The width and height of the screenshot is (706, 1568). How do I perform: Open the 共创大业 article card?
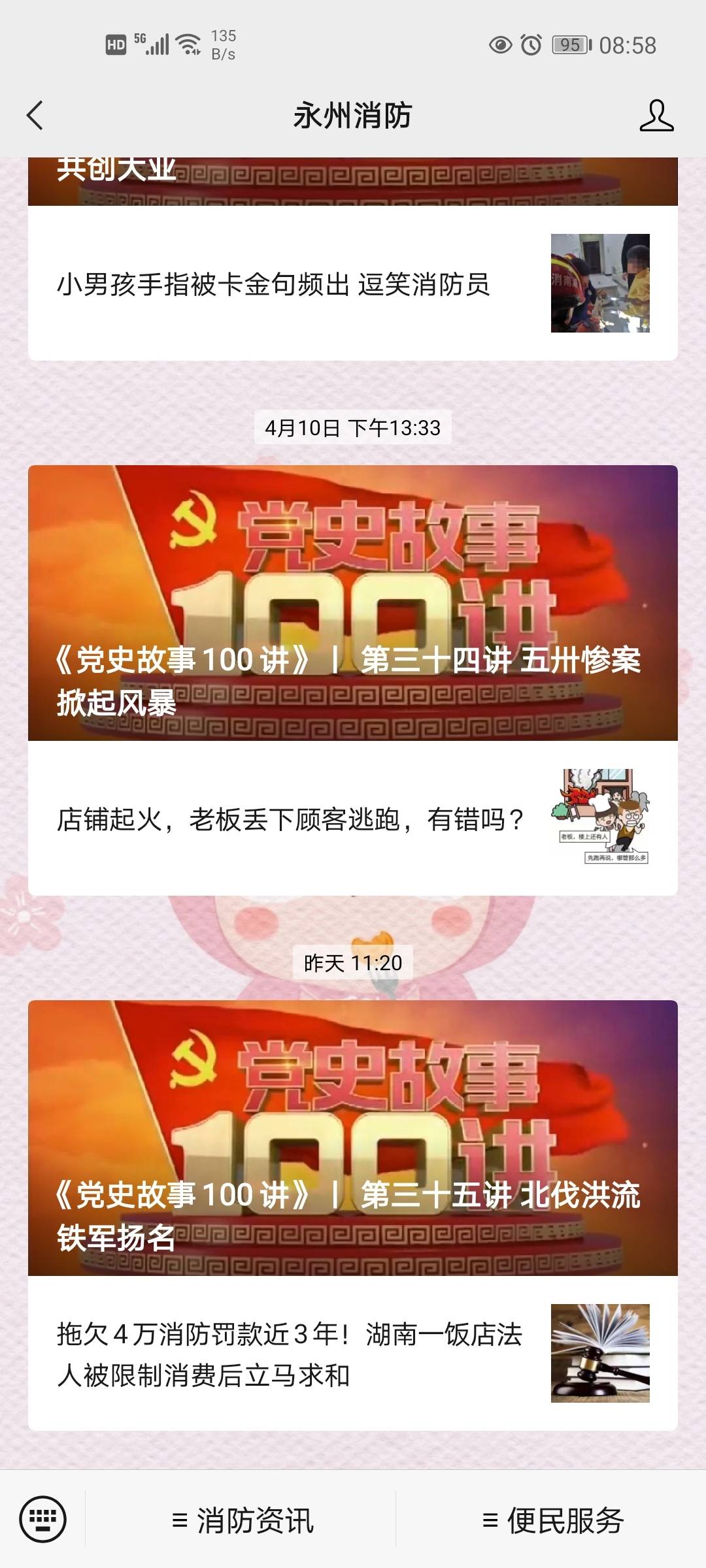point(353,182)
